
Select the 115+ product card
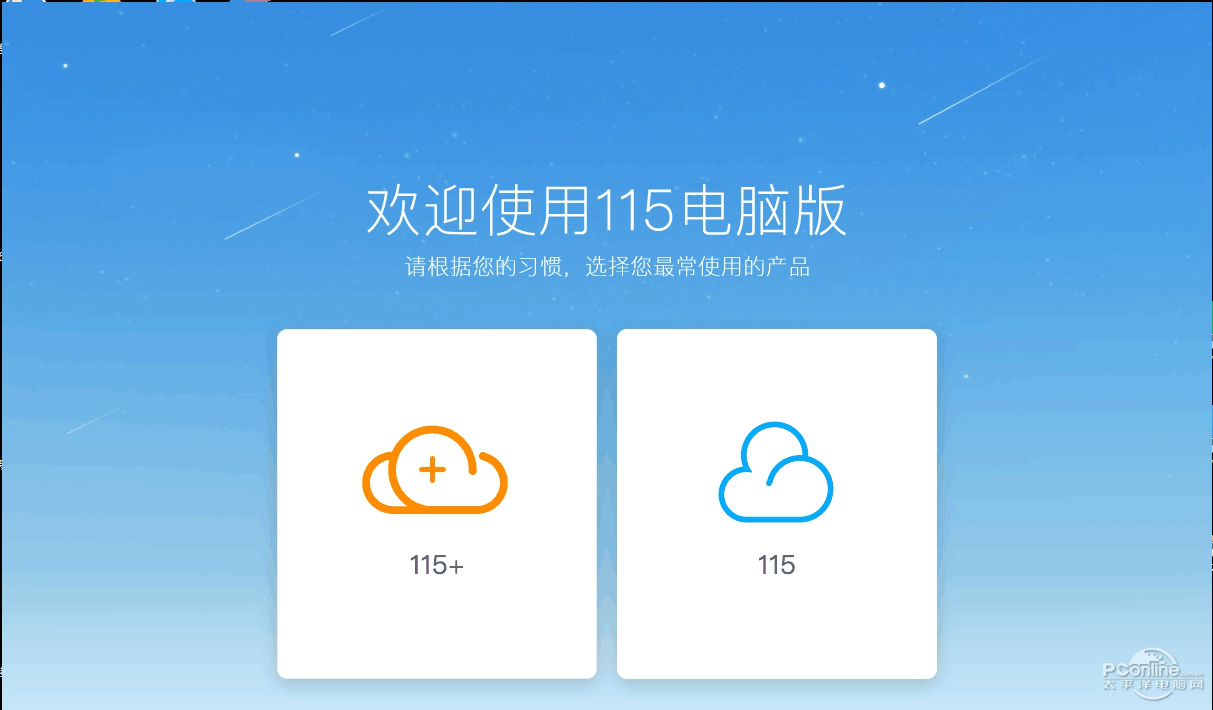[436, 503]
